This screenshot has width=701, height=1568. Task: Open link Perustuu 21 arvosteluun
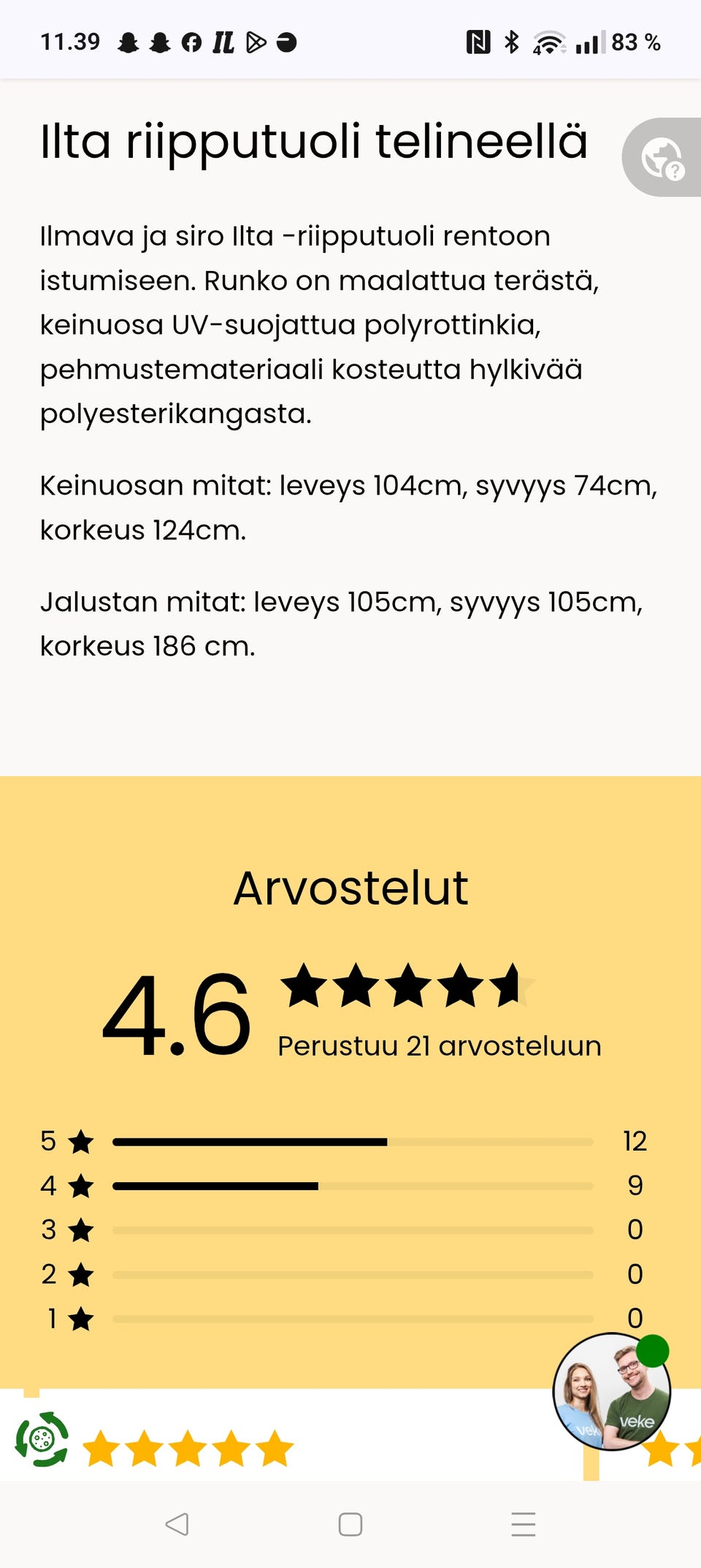pos(438,1046)
